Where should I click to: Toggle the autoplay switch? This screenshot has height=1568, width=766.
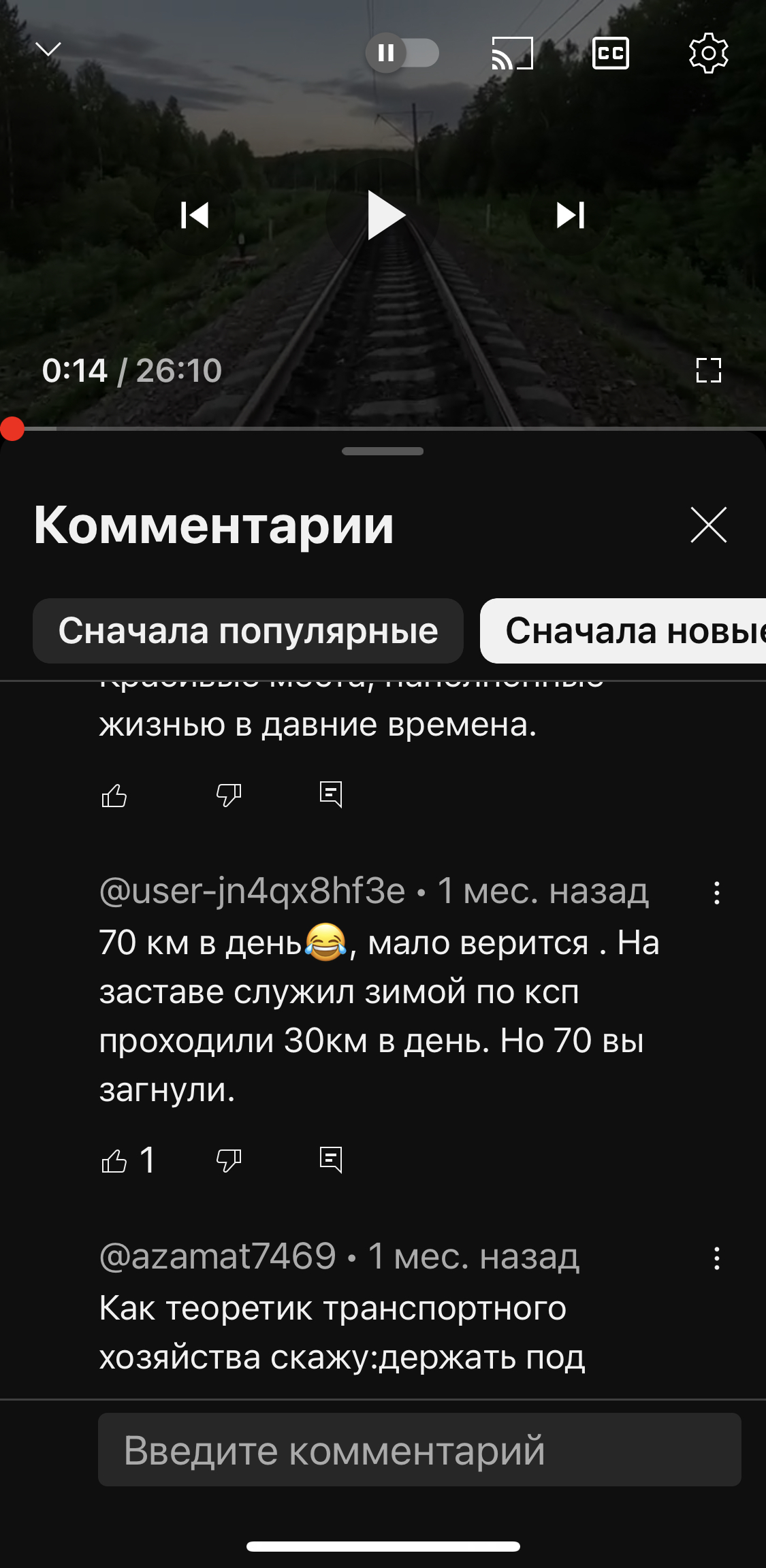coord(402,53)
